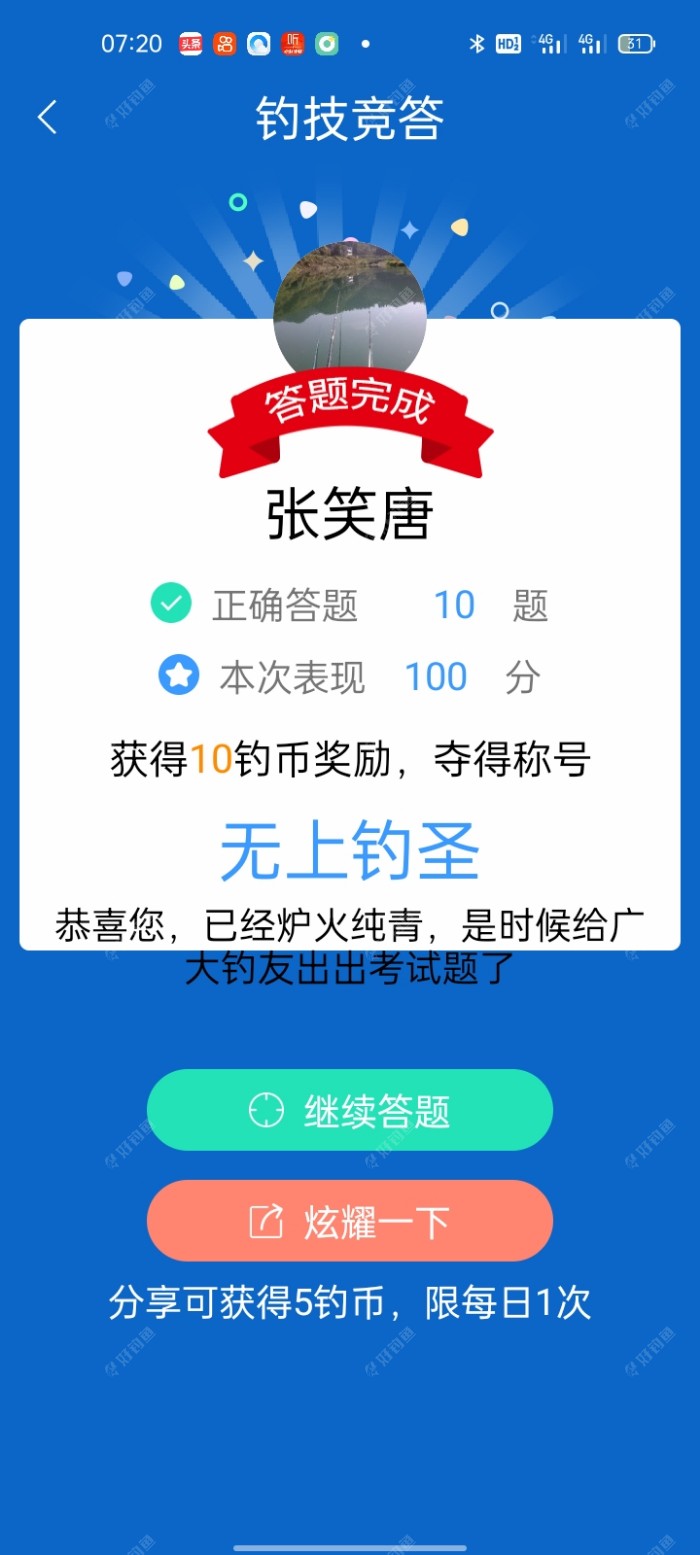Tap 炫耀一下 to share the result
The image size is (700, 1555).
point(350,1221)
